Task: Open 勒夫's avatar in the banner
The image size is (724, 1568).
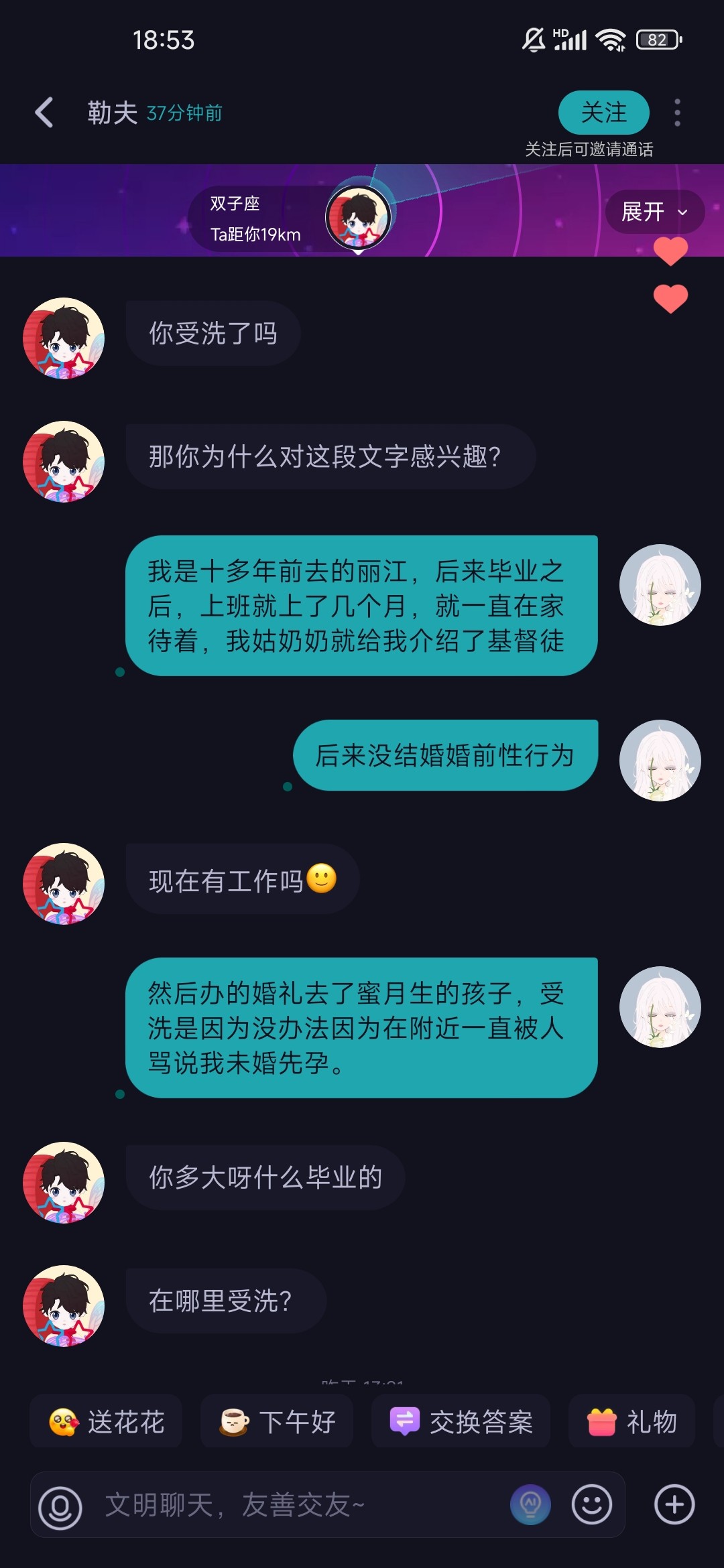Action: (x=358, y=217)
